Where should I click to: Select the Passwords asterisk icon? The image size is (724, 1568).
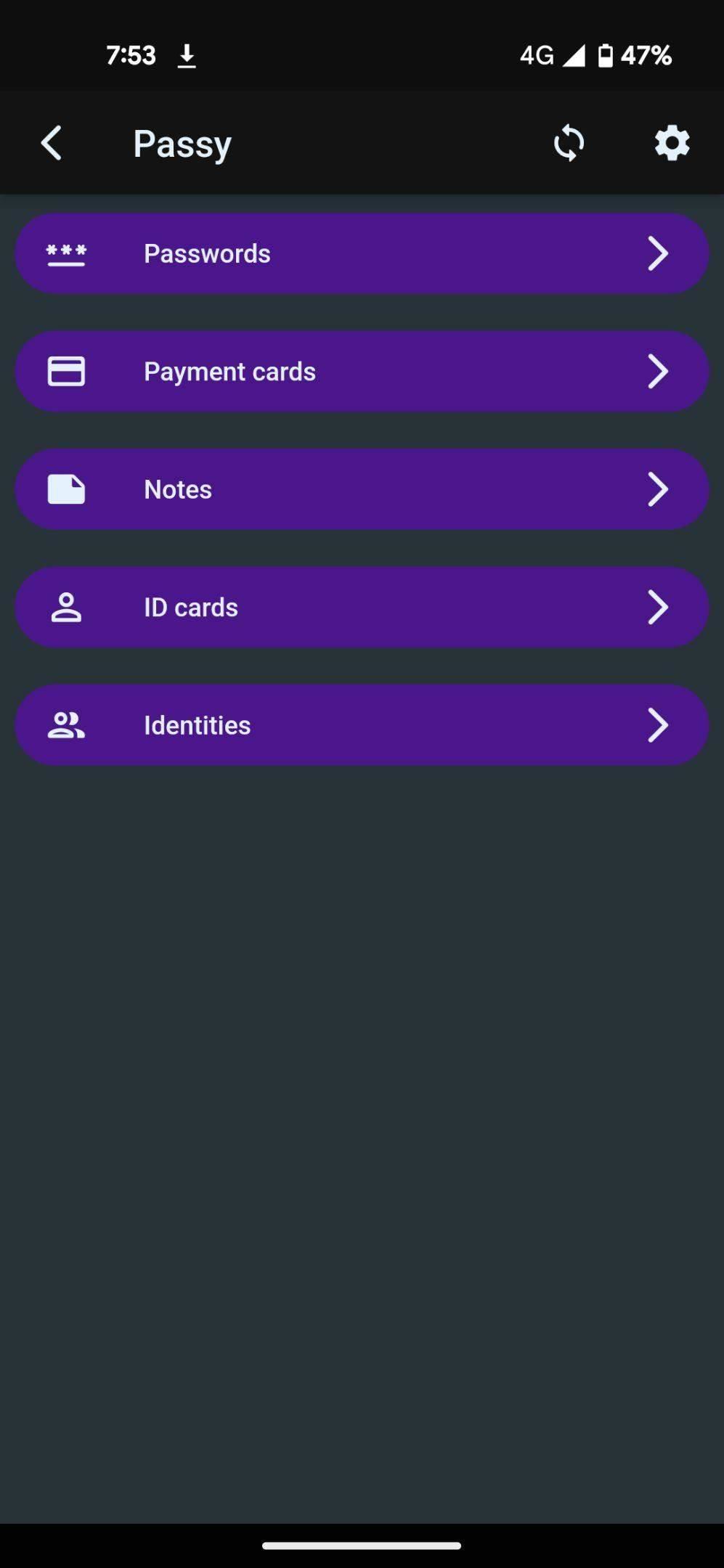coord(65,253)
